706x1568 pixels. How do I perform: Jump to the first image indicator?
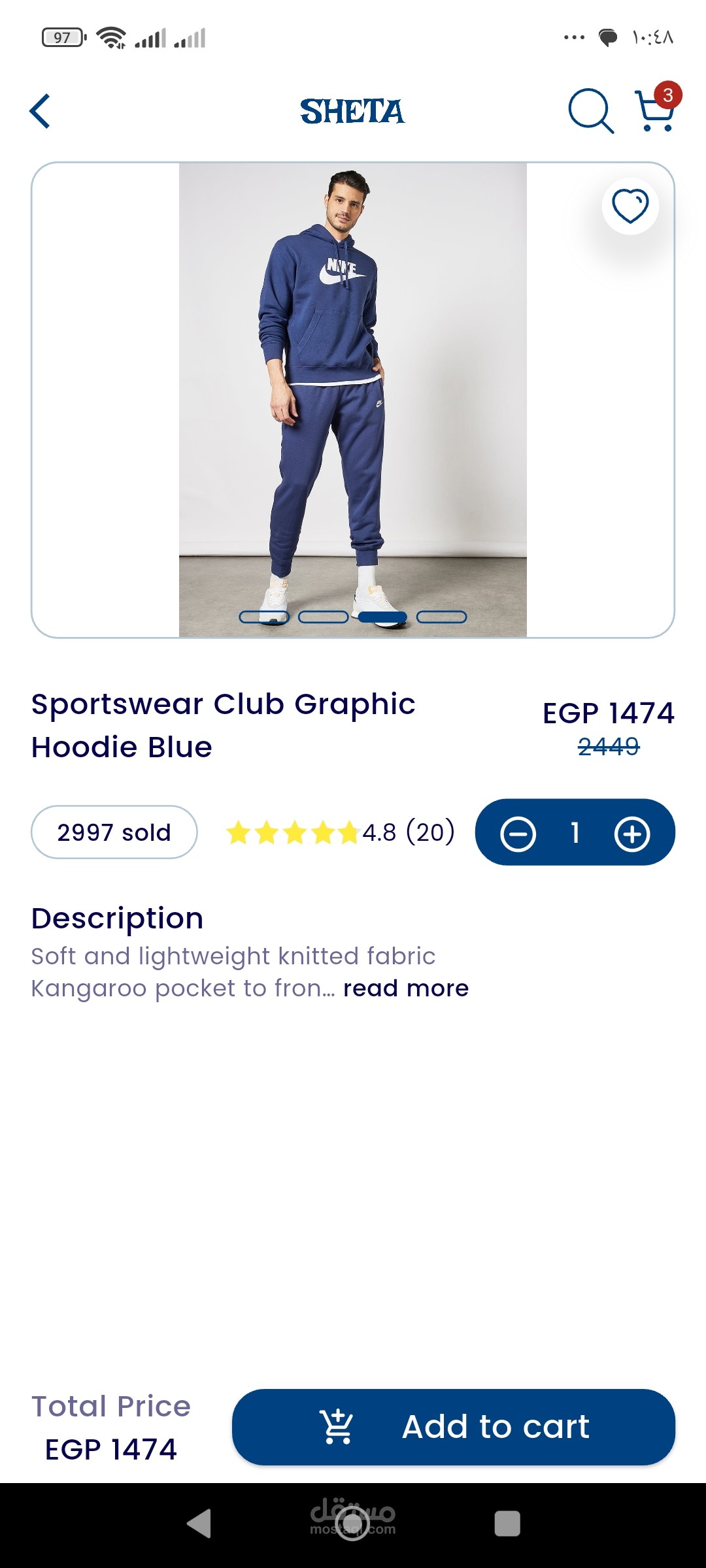click(x=264, y=617)
